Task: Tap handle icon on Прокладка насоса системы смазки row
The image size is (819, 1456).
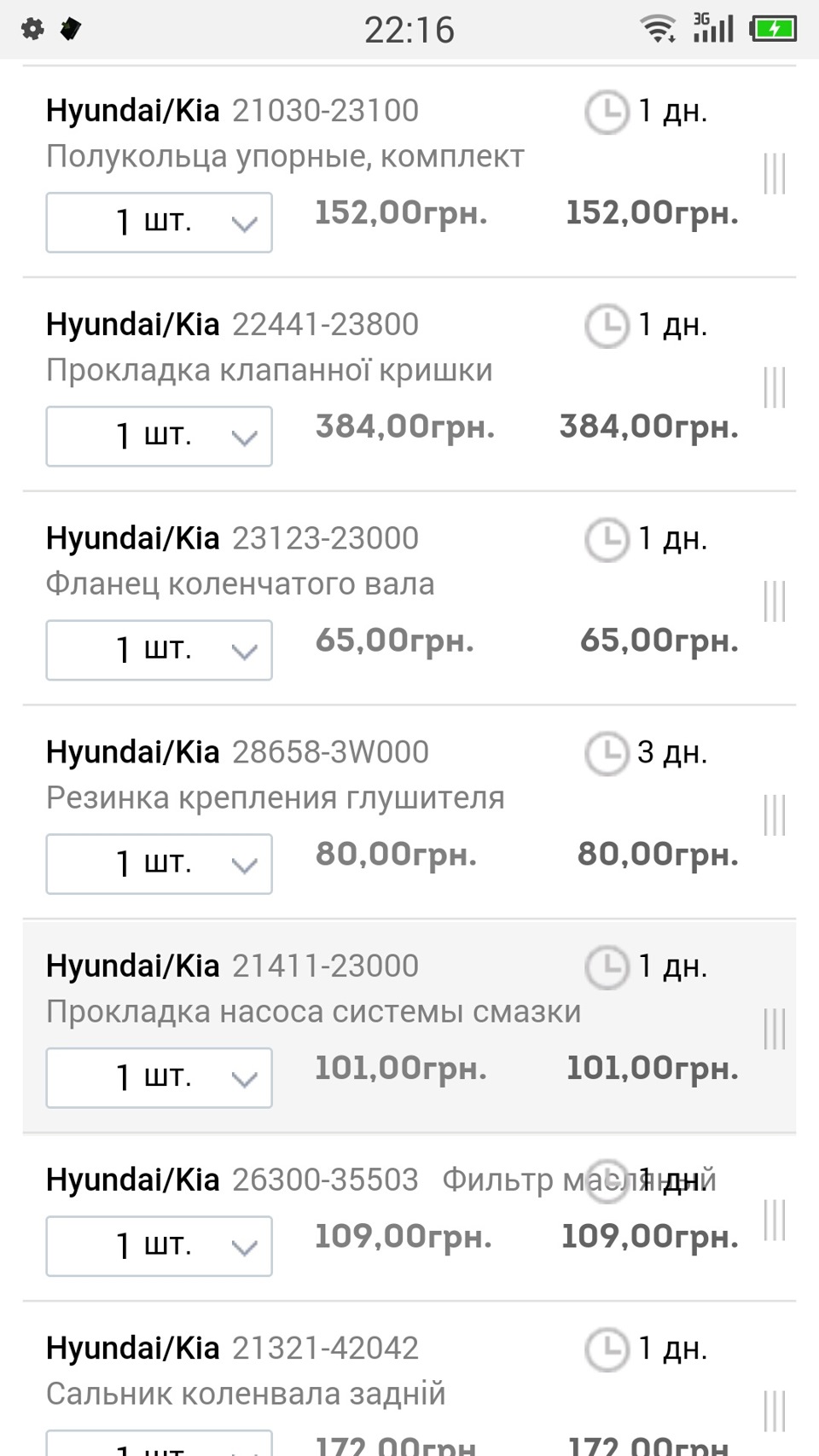Action: point(774,1030)
